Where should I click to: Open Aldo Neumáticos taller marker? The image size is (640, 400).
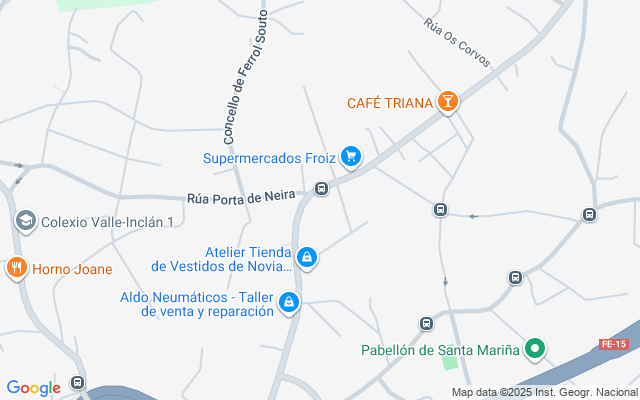(x=289, y=302)
